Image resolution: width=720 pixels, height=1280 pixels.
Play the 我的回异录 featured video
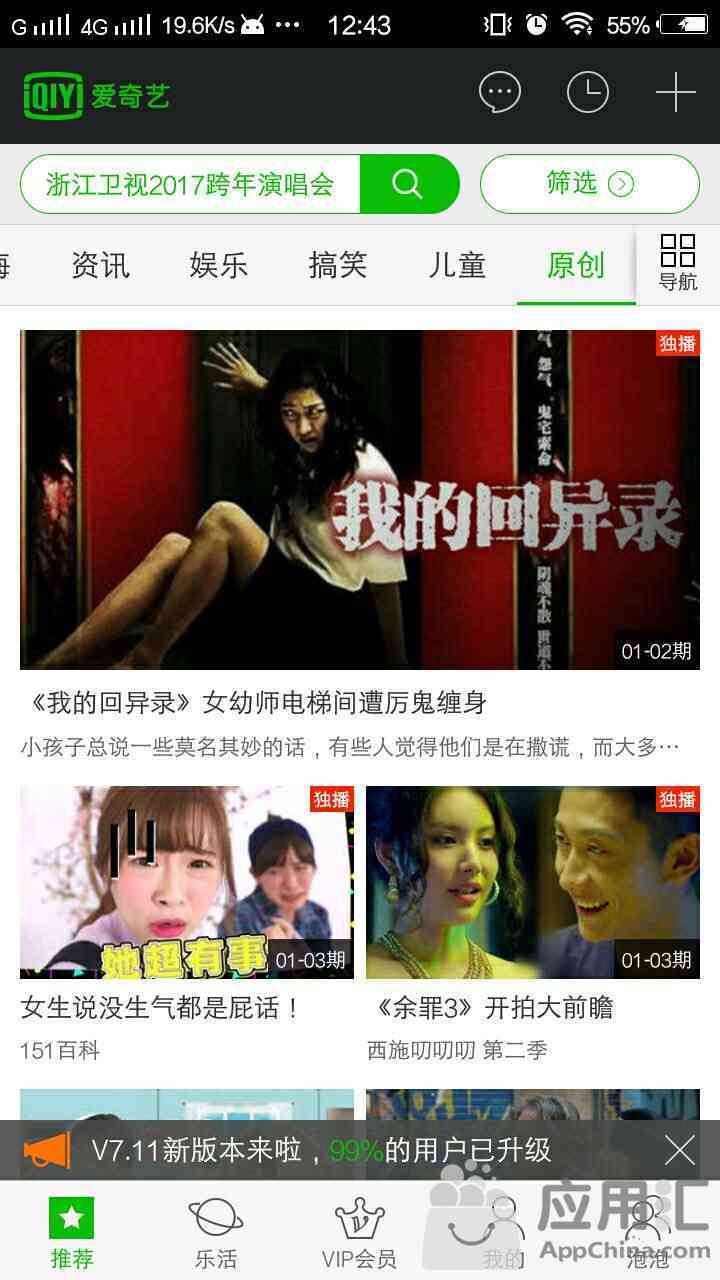(360, 499)
